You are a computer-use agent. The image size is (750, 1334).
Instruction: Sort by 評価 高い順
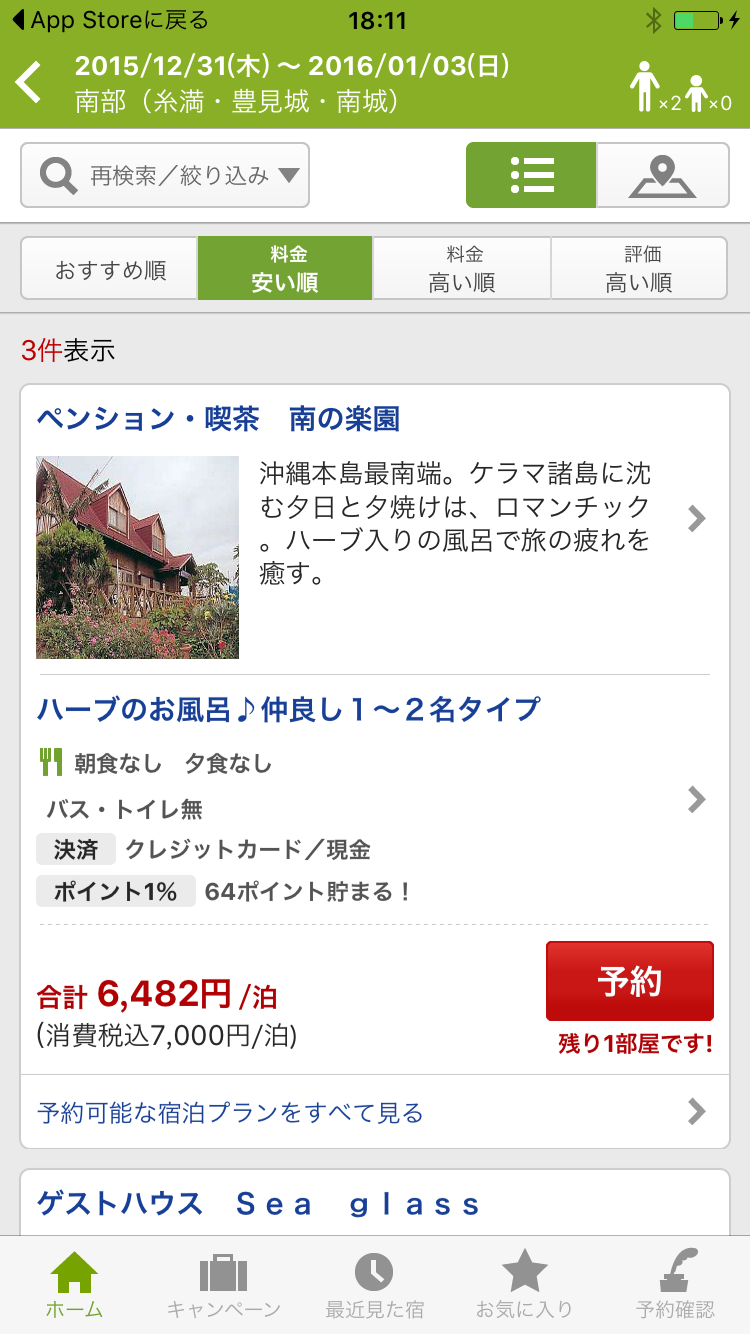639,269
